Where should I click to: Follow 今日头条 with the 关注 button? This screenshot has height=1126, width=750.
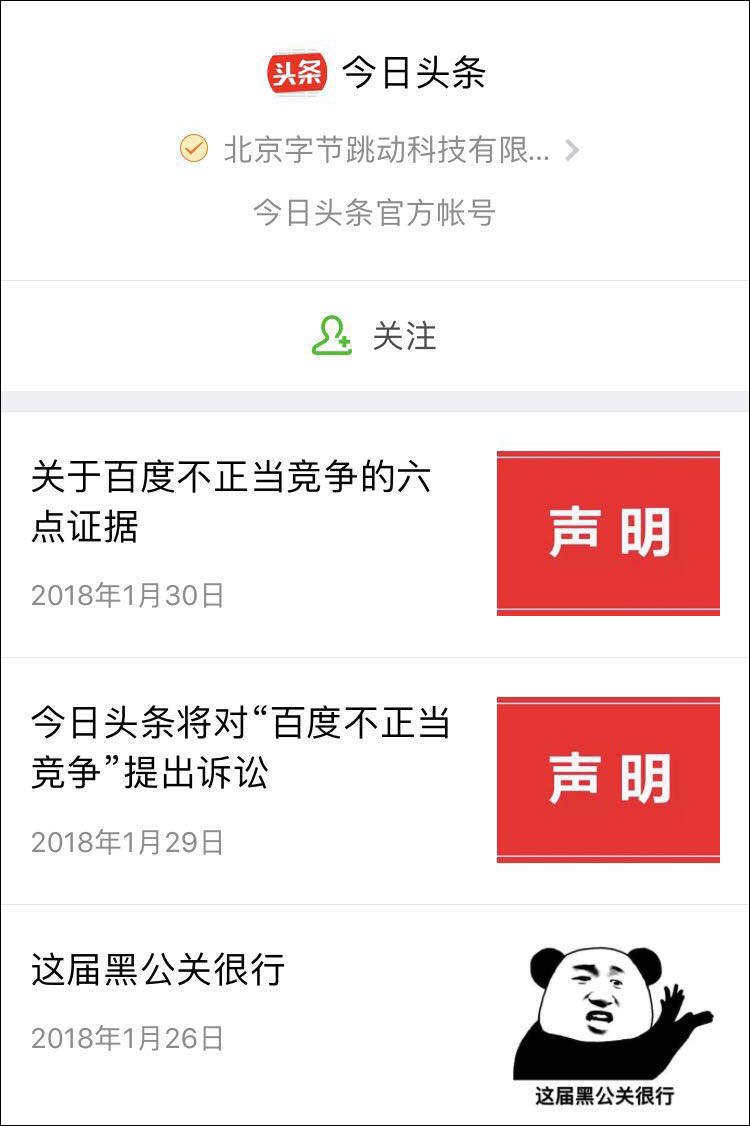click(x=374, y=336)
